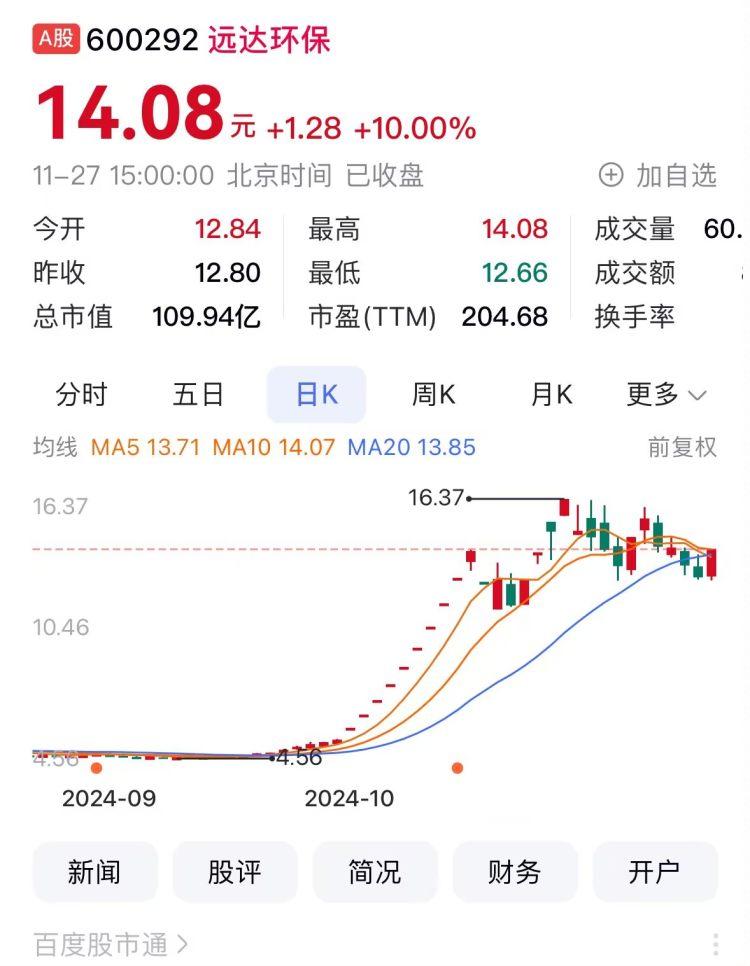Select the 日K daily candlestick tab
The image size is (750, 966).
tap(316, 395)
